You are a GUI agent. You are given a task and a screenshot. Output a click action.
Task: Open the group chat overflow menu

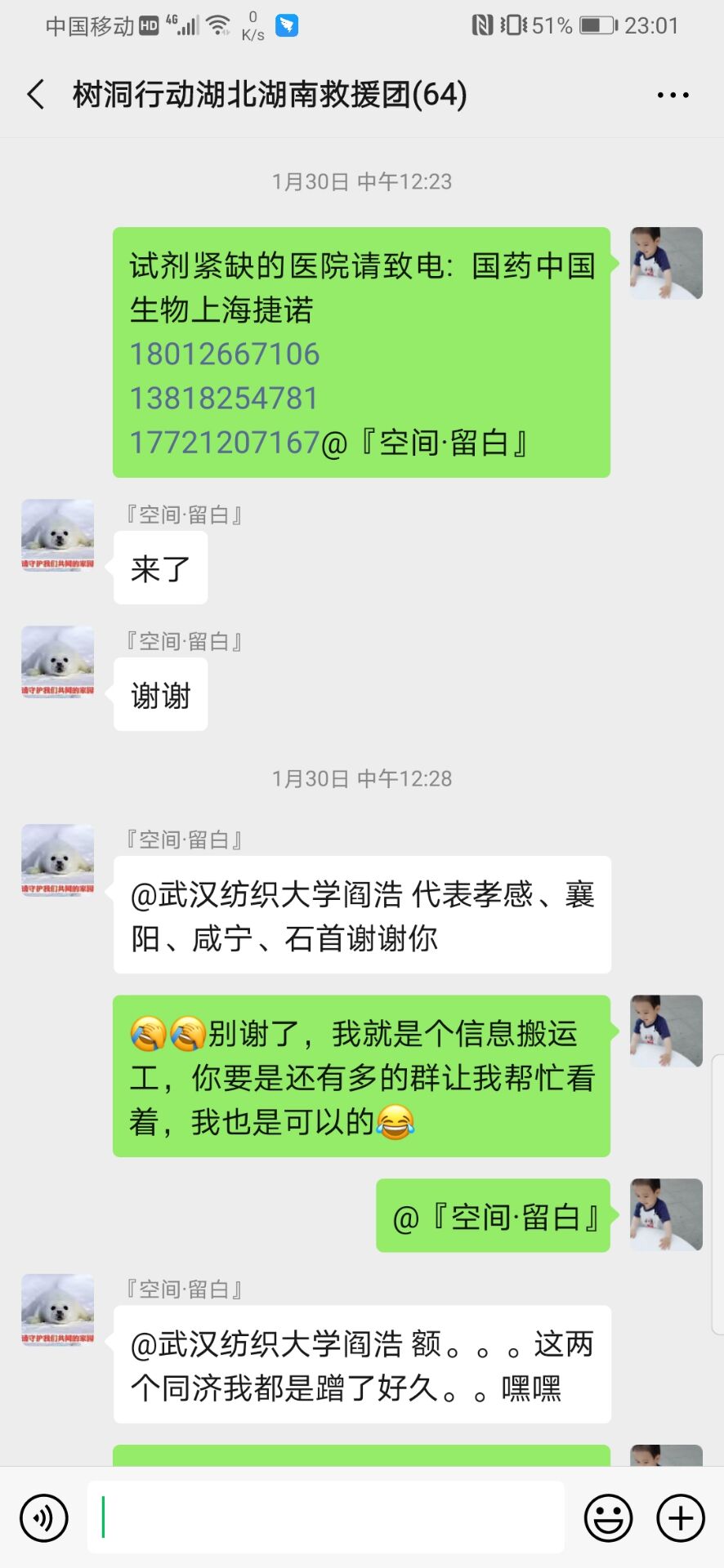coord(673,96)
